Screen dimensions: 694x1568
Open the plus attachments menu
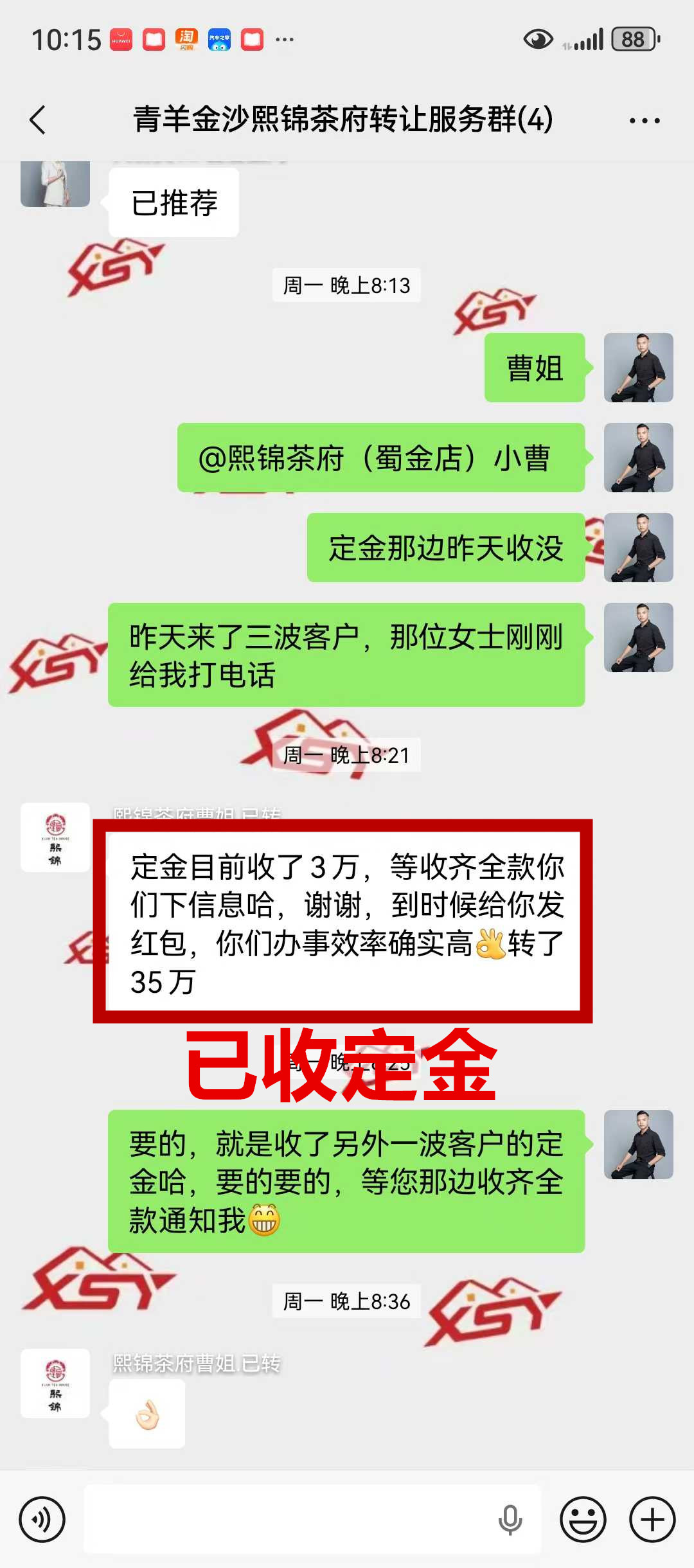[652, 1520]
